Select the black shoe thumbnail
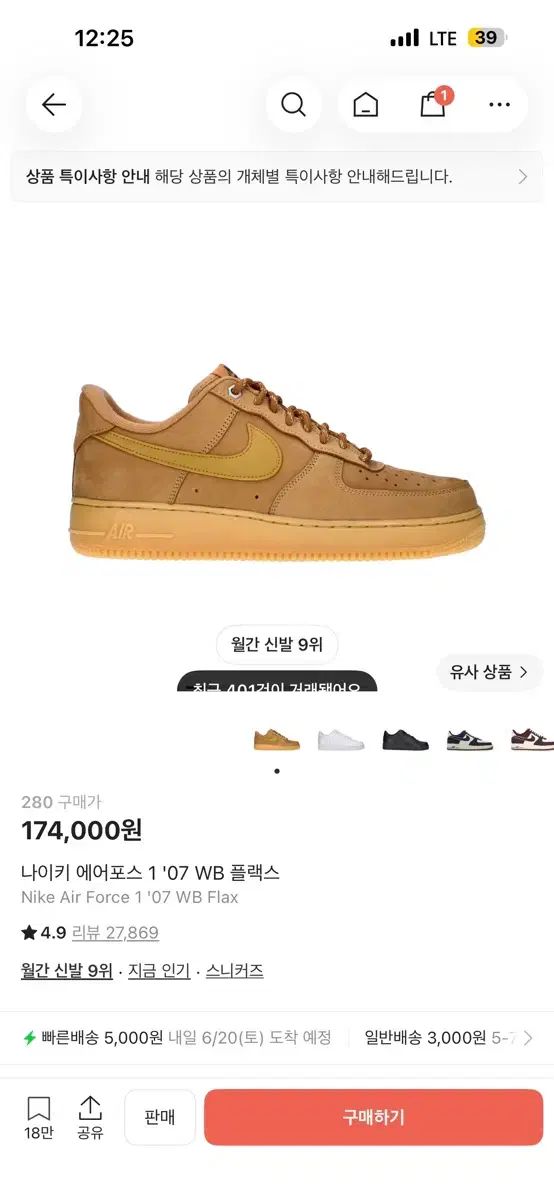This screenshot has width=554, height=1200. (x=405, y=740)
